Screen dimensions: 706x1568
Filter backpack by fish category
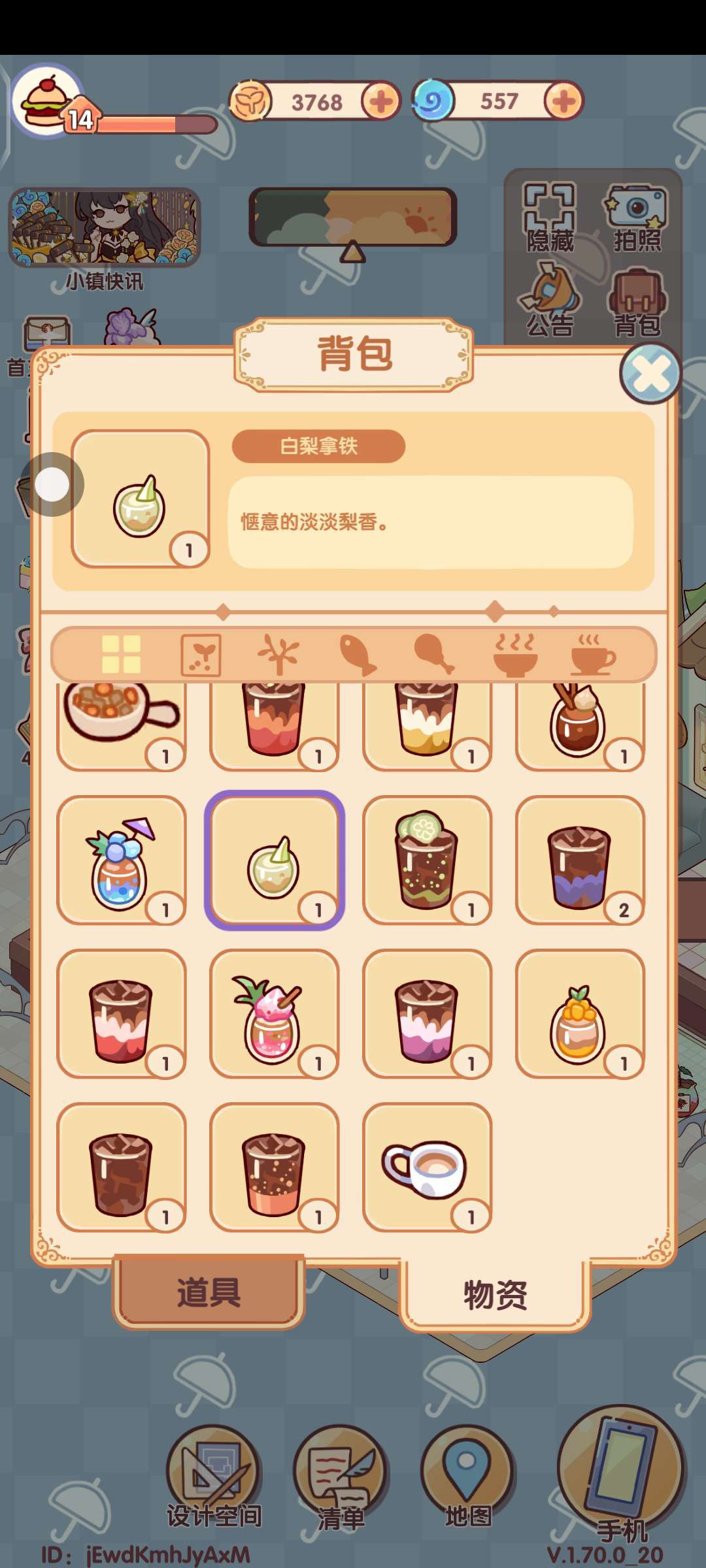coord(358,654)
